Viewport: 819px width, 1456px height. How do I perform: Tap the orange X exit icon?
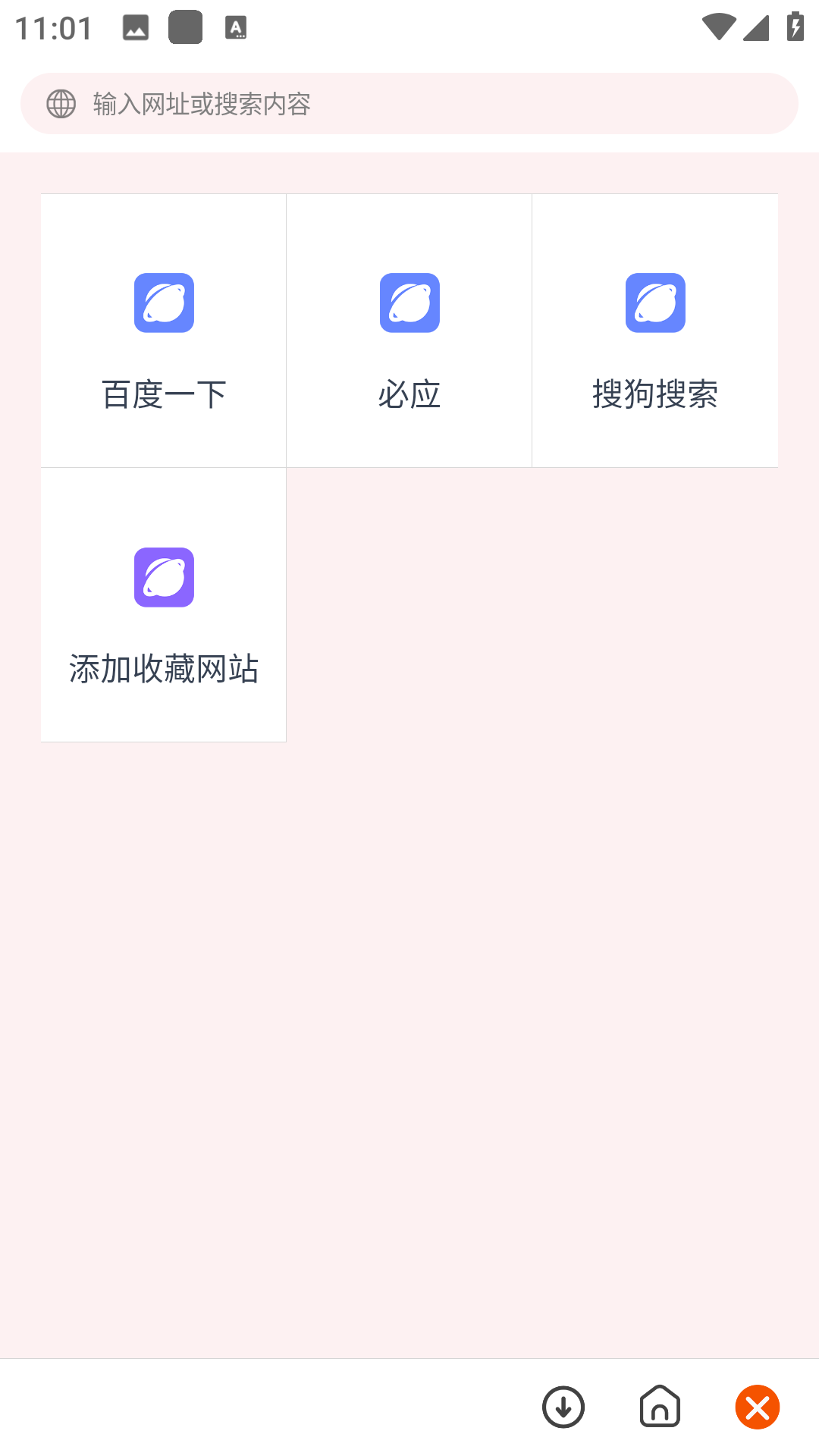[758, 1407]
